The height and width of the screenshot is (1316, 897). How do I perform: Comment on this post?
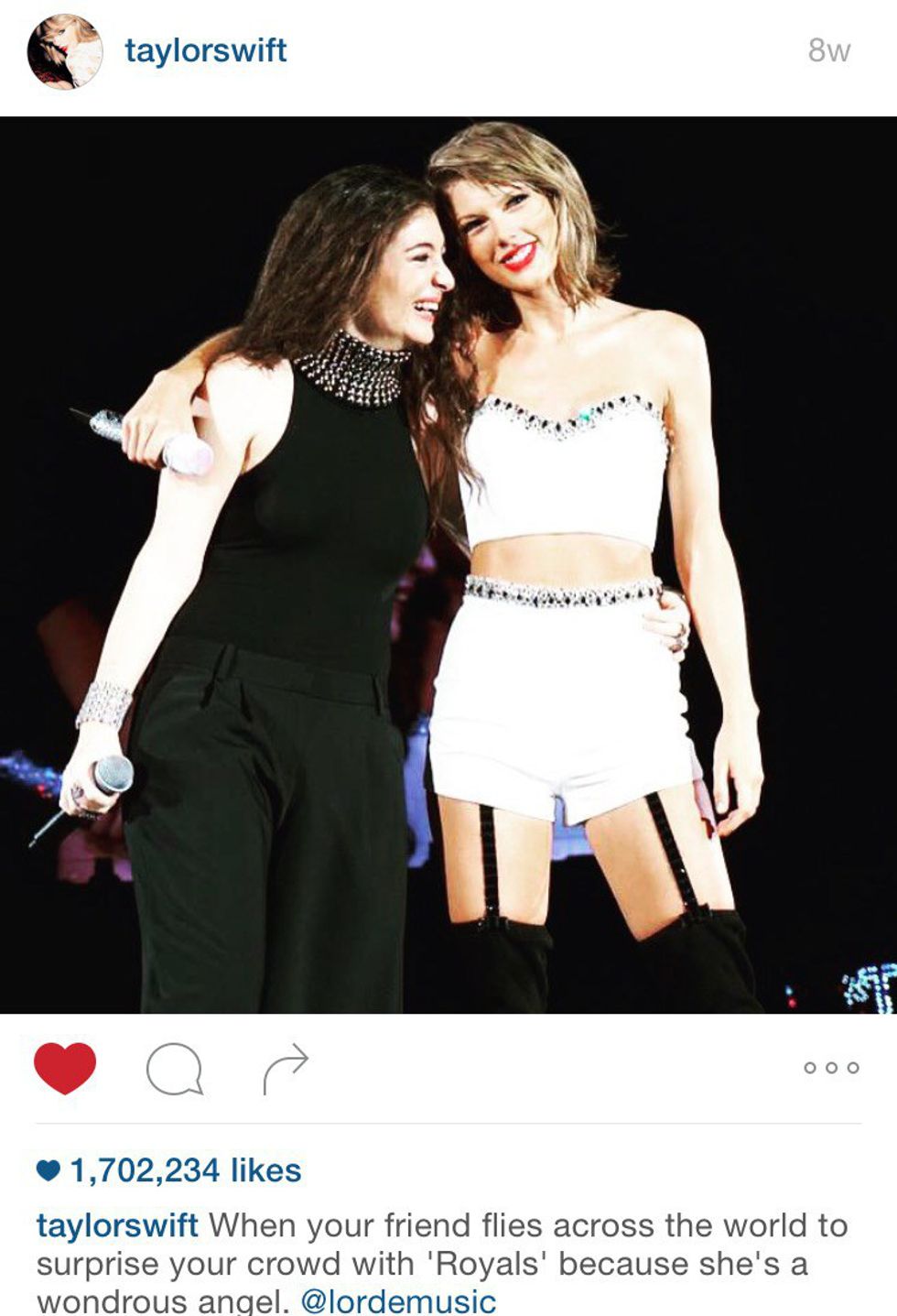point(174,1070)
